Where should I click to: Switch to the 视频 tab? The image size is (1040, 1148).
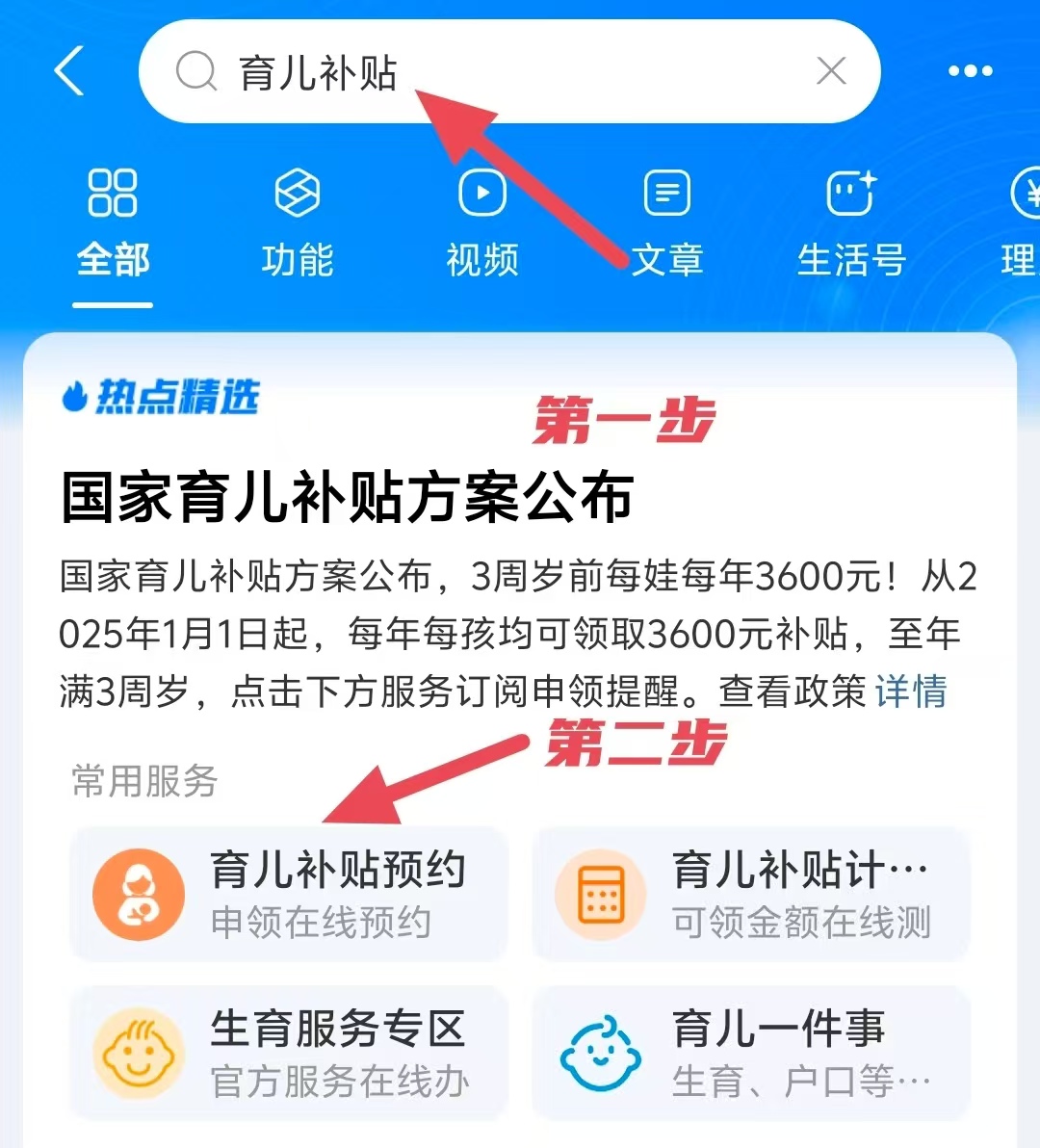tap(481, 223)
